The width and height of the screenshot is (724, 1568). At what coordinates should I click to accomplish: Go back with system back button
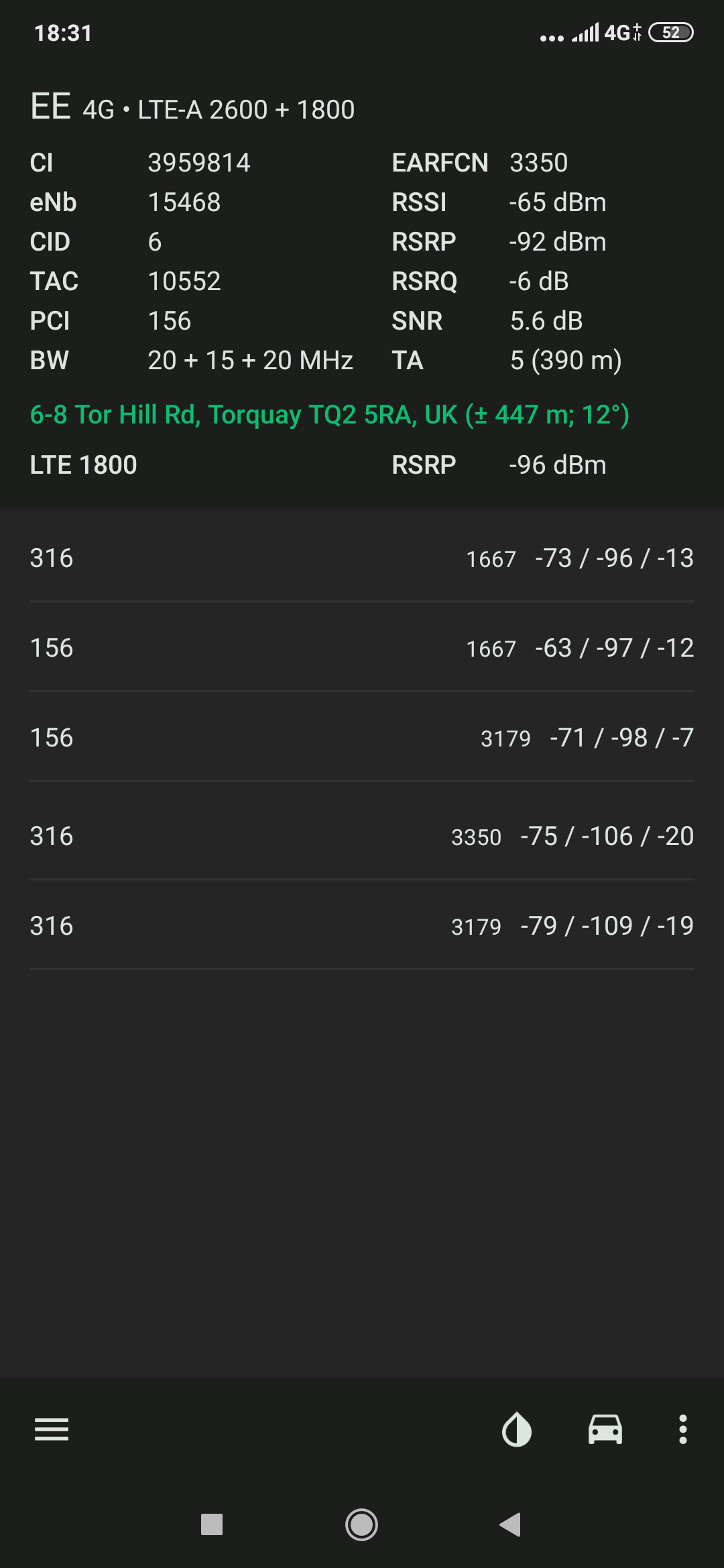pyautogui.click(x=511, y=1524)
